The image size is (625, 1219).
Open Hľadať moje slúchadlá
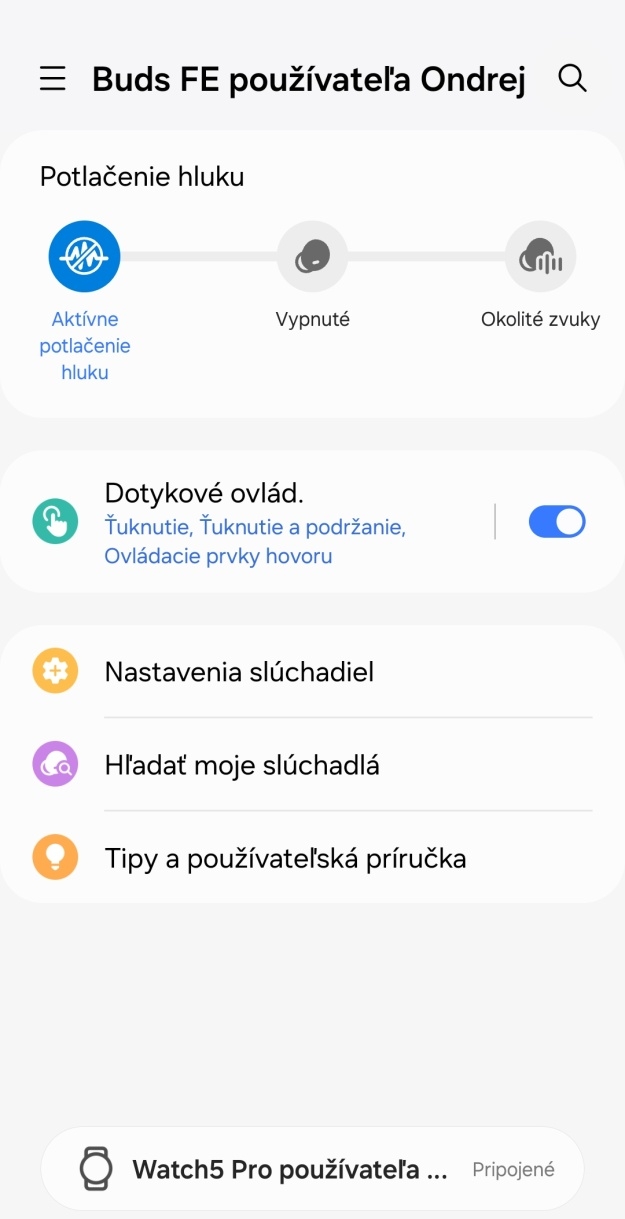click(312, 765)
